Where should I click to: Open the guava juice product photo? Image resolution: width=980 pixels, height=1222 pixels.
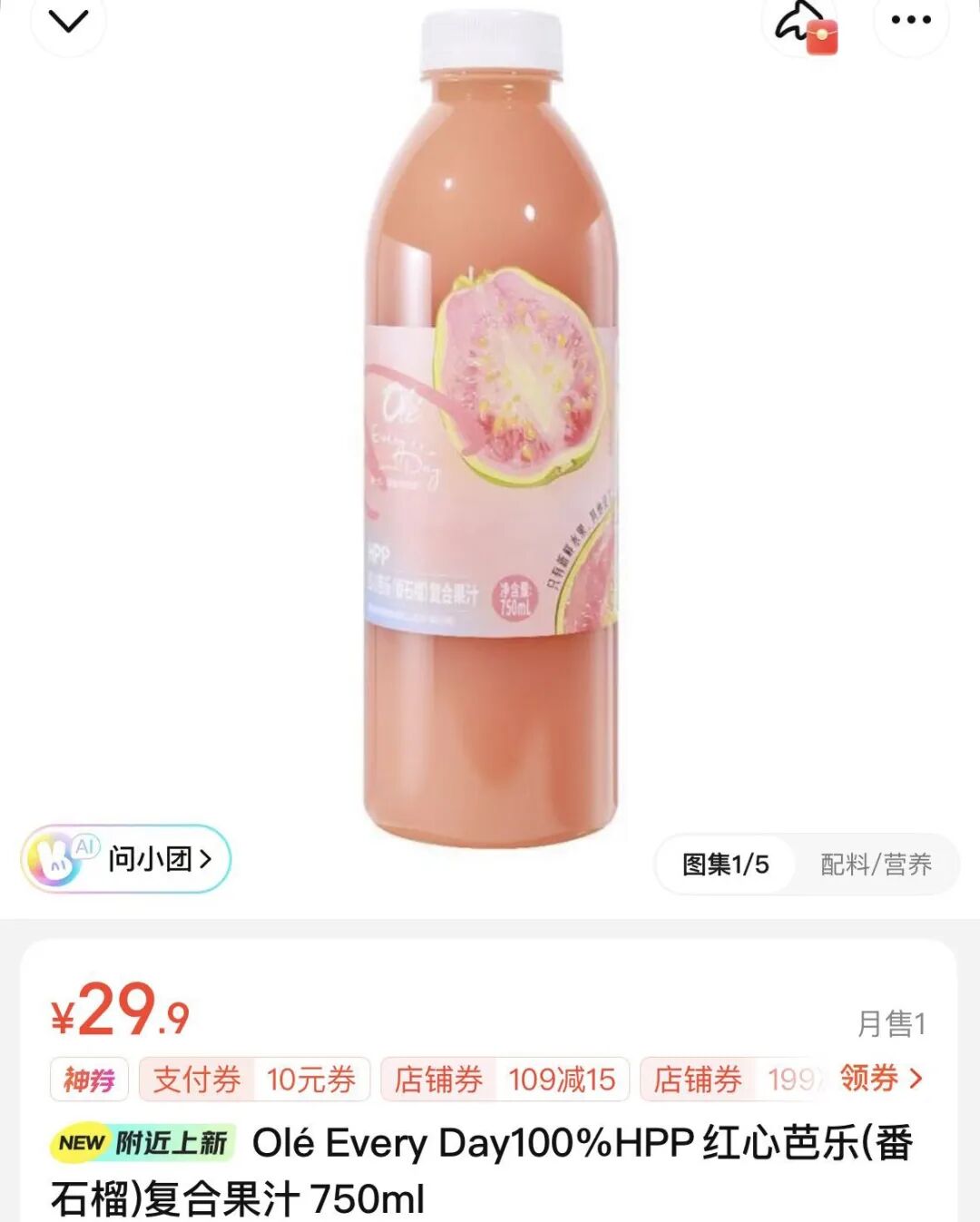click(x=490, y=426)
